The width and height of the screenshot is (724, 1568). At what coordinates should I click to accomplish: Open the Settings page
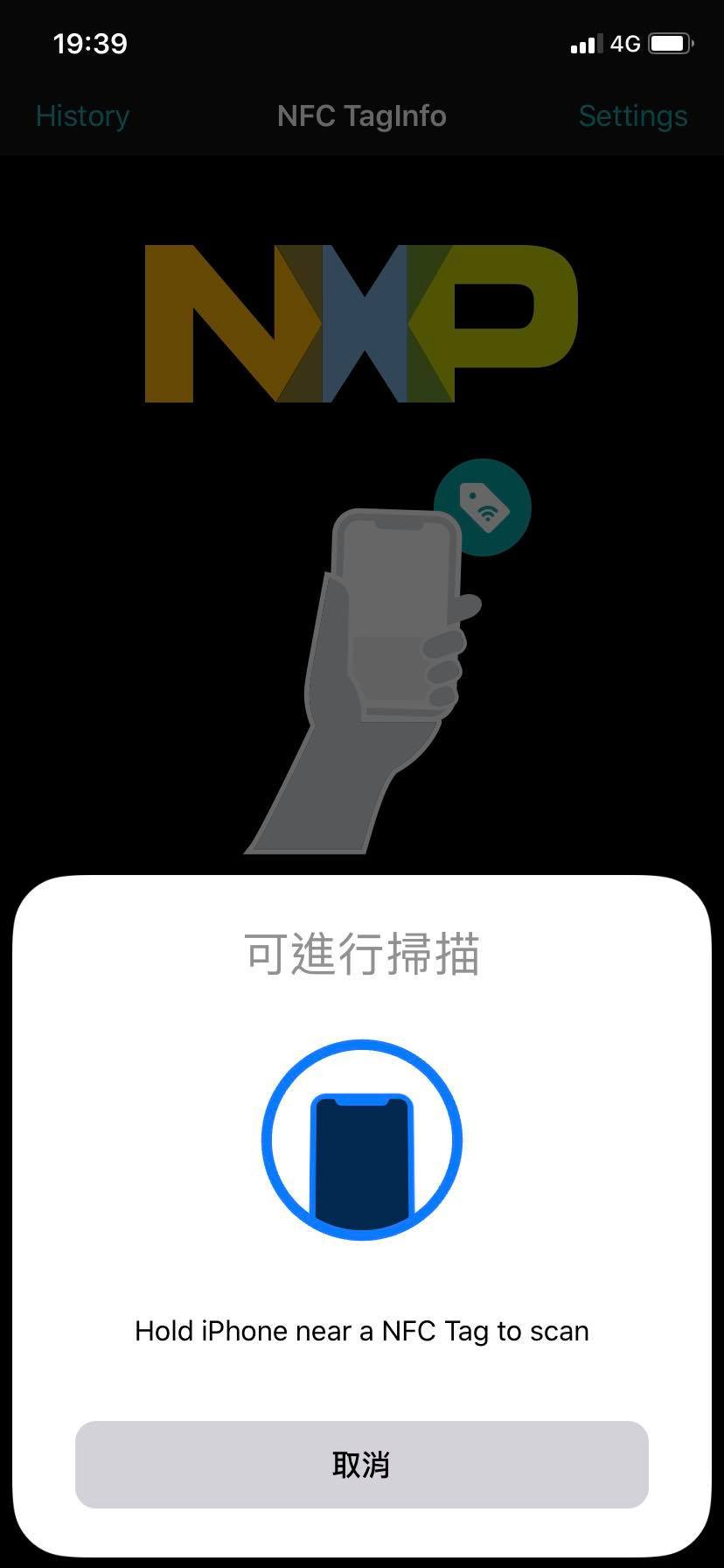[x=632, y=115]
